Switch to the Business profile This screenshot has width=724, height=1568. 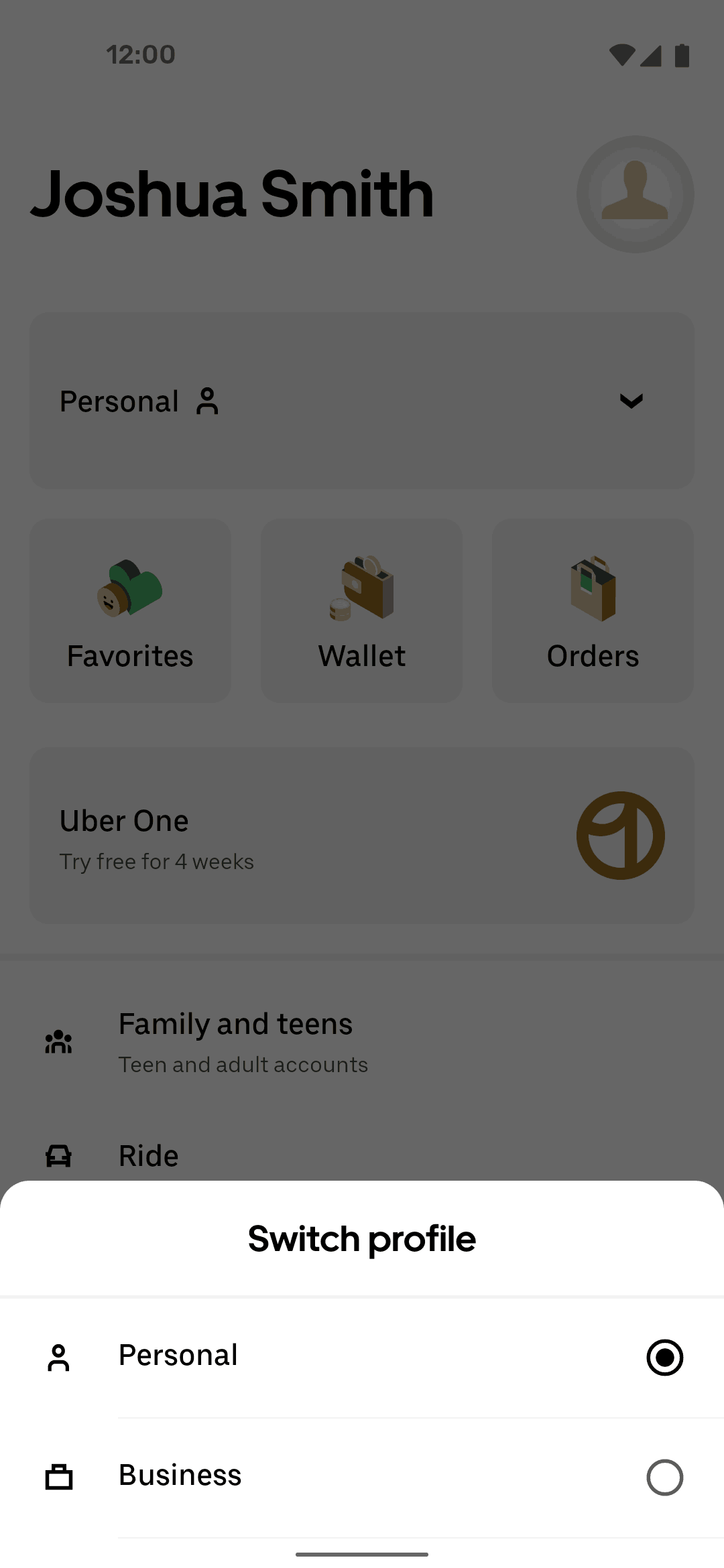(664, 1477)
